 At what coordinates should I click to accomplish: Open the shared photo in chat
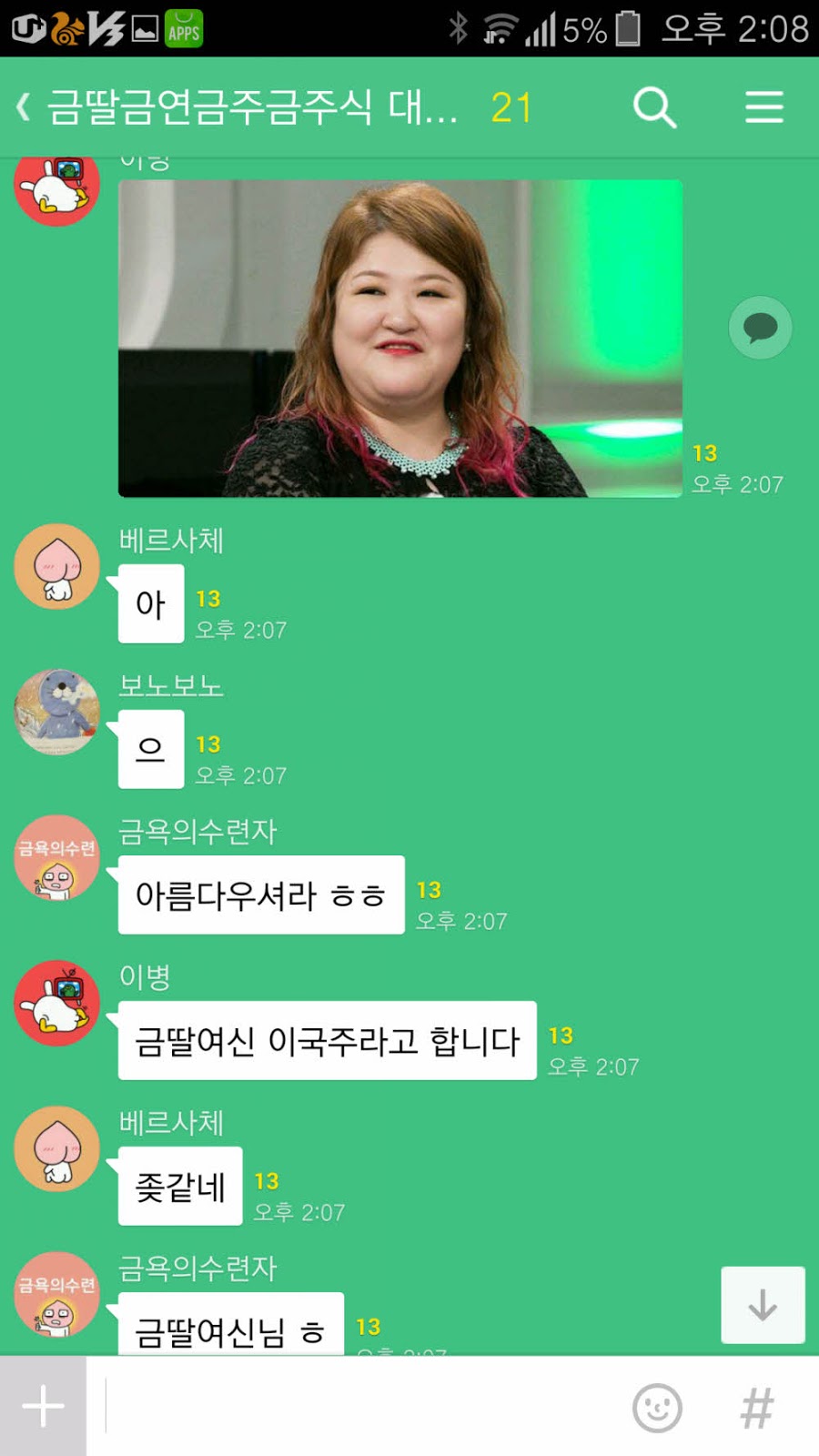point(400,339)
